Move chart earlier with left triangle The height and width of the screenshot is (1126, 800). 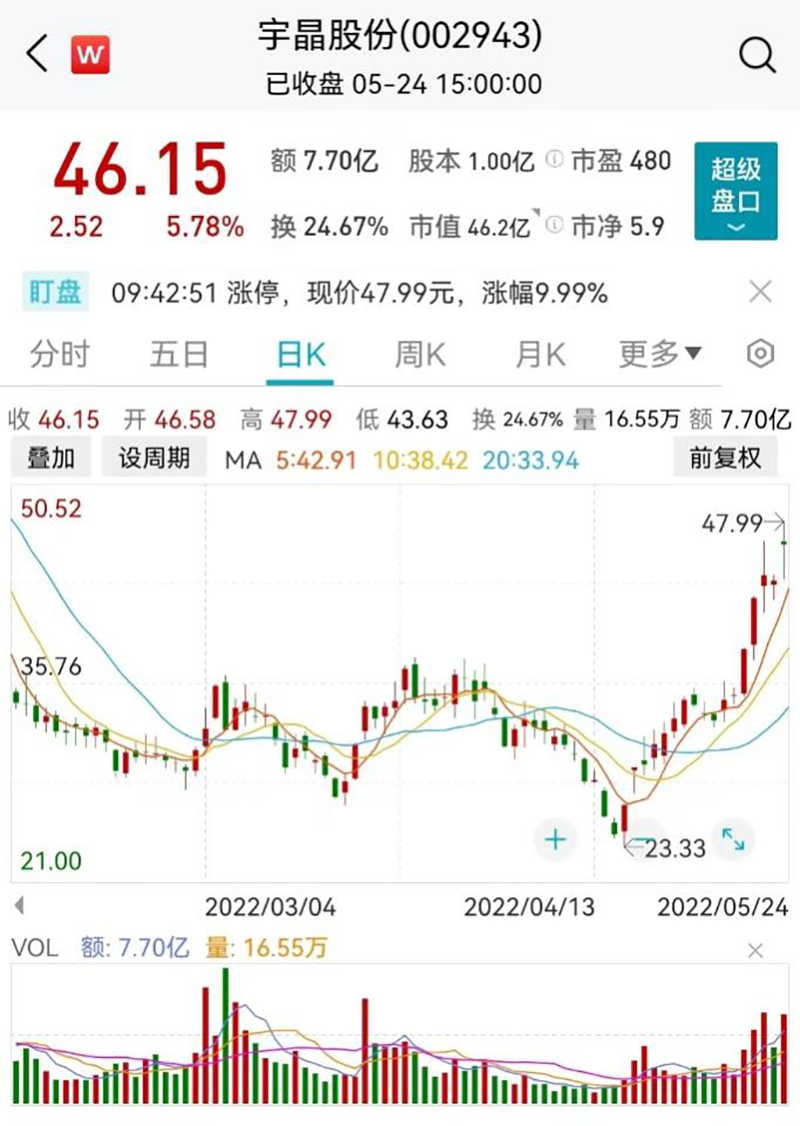18,906
